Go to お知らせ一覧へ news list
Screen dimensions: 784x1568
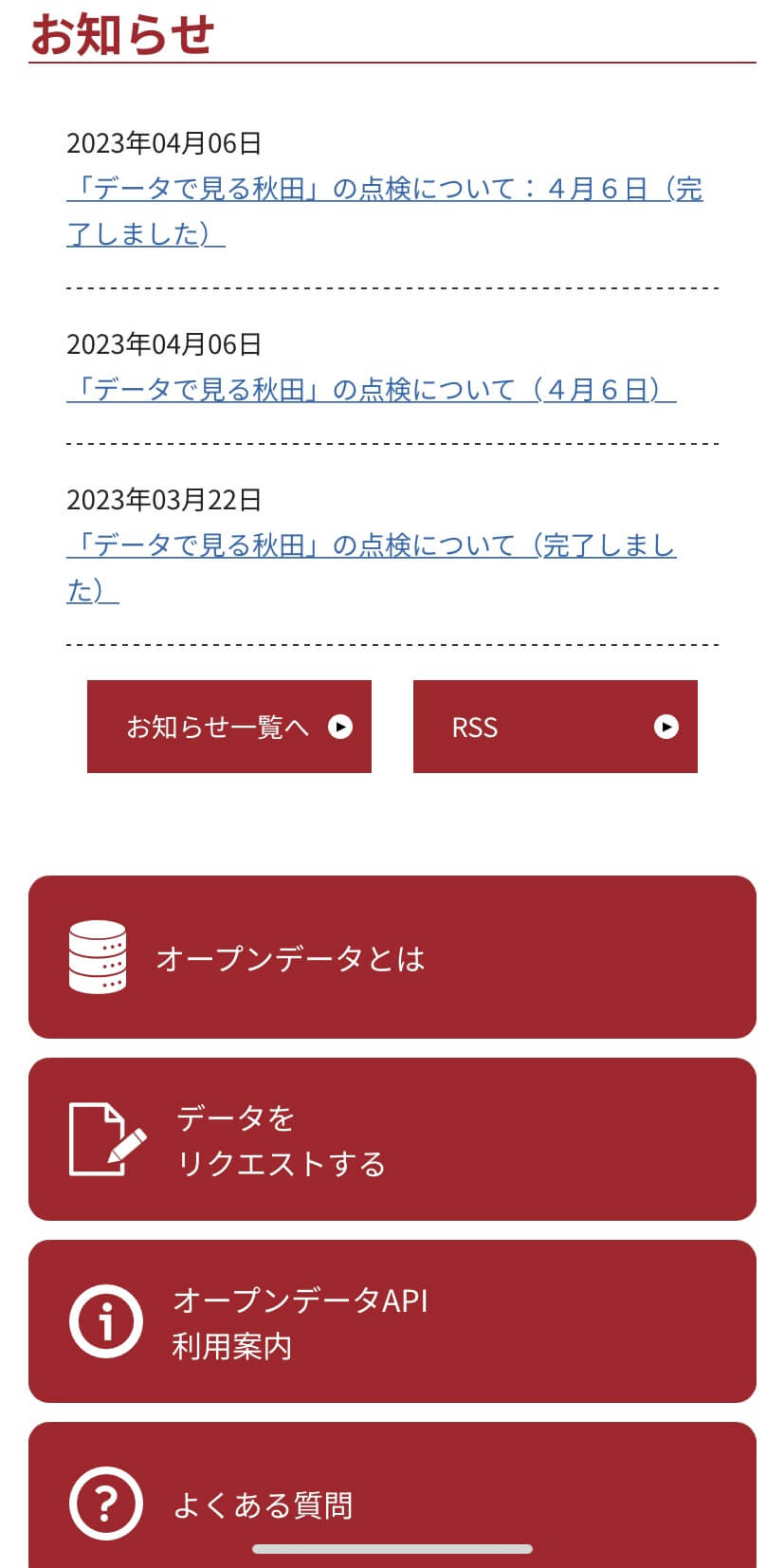click(x=229, y=727)
